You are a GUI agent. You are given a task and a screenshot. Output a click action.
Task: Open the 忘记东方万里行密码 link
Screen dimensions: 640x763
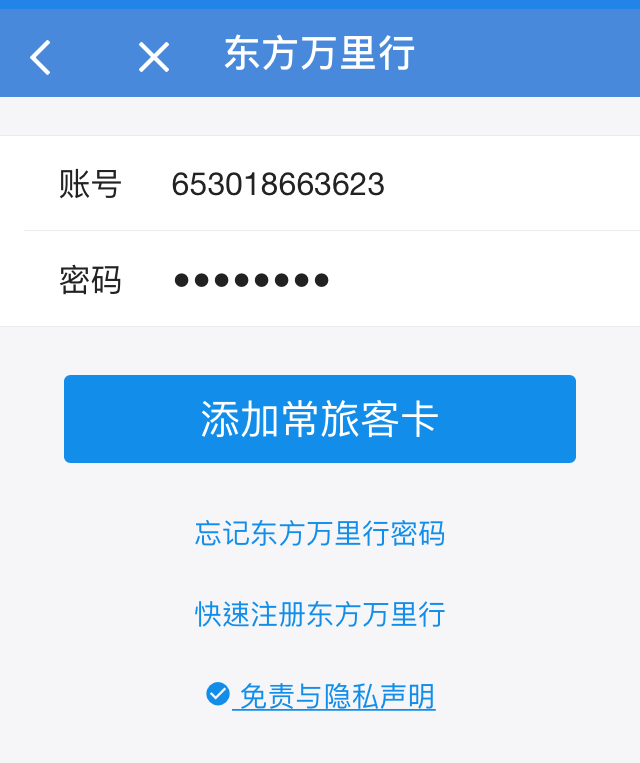[x=320, y=534]
